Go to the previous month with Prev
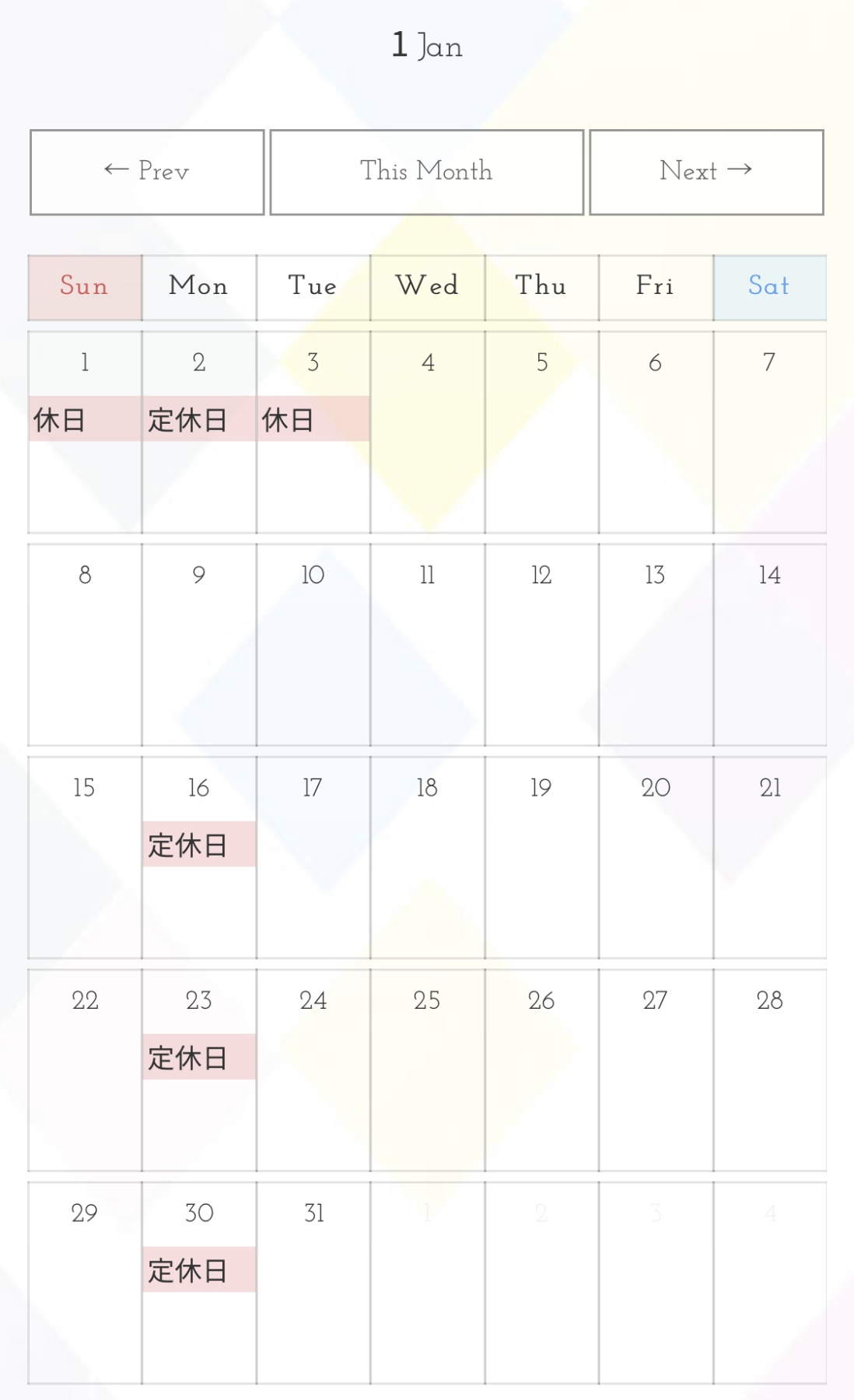 click(x=147, y=172)
